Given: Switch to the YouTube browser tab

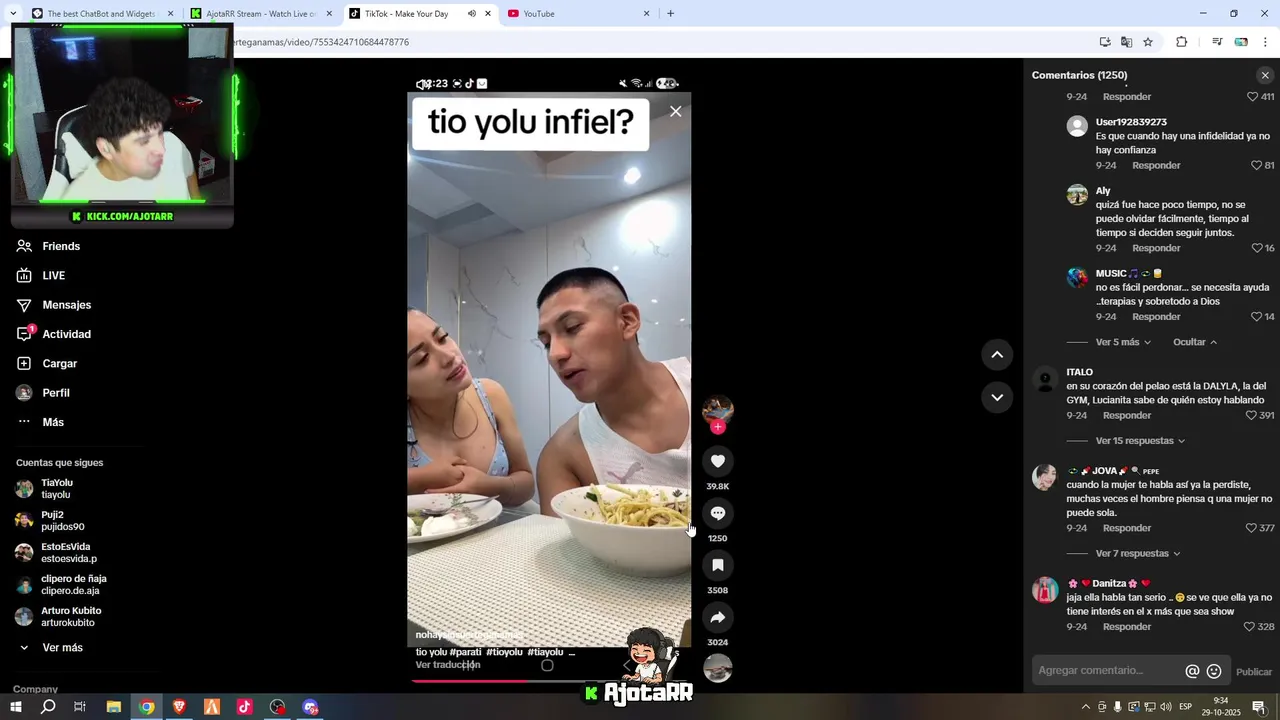Looking at the screenshot, I should coord(540,14).
